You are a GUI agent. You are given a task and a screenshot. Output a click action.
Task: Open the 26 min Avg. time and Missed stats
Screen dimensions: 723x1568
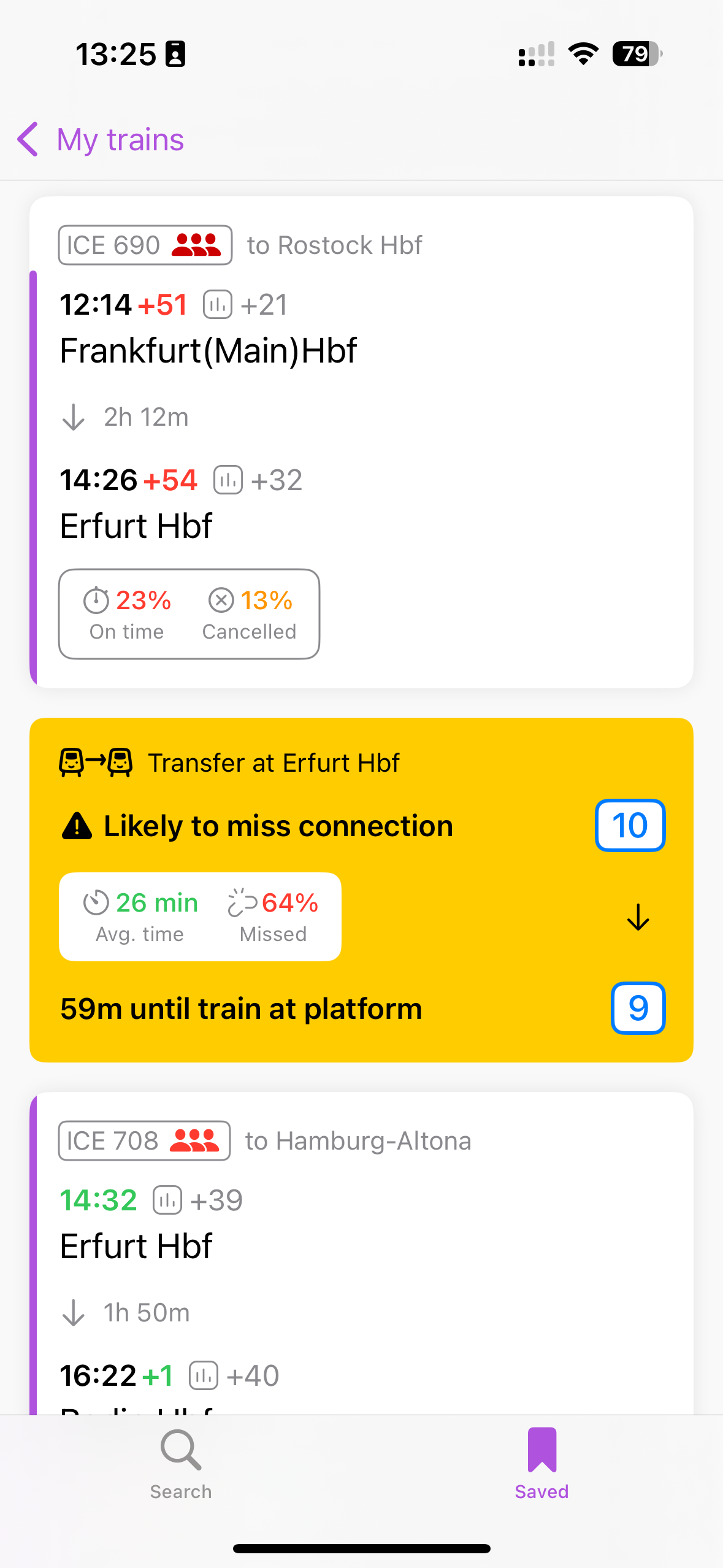[200, 917]
